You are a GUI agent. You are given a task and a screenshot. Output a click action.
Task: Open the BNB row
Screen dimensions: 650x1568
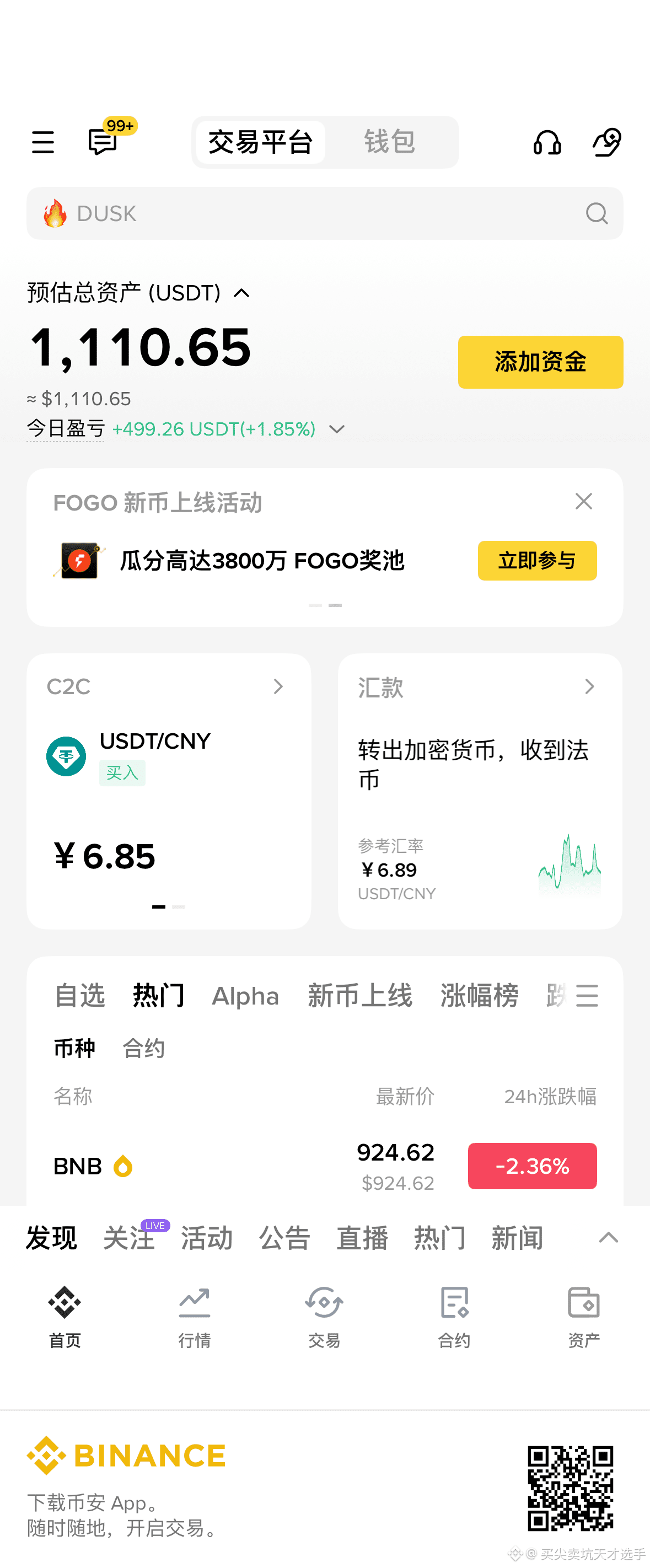click(324, 1167)
